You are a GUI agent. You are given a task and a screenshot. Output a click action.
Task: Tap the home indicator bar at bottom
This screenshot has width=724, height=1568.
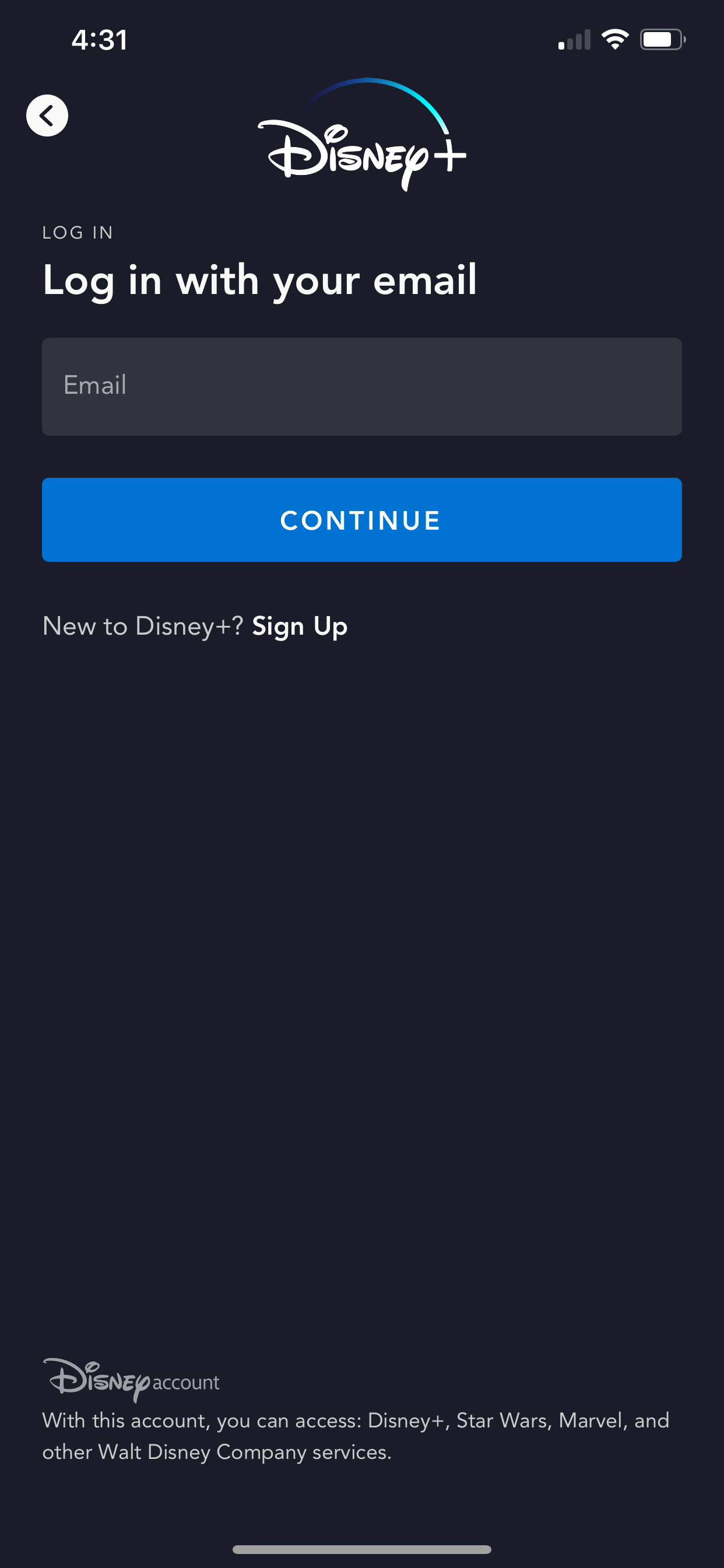[x=362, y=1549]
